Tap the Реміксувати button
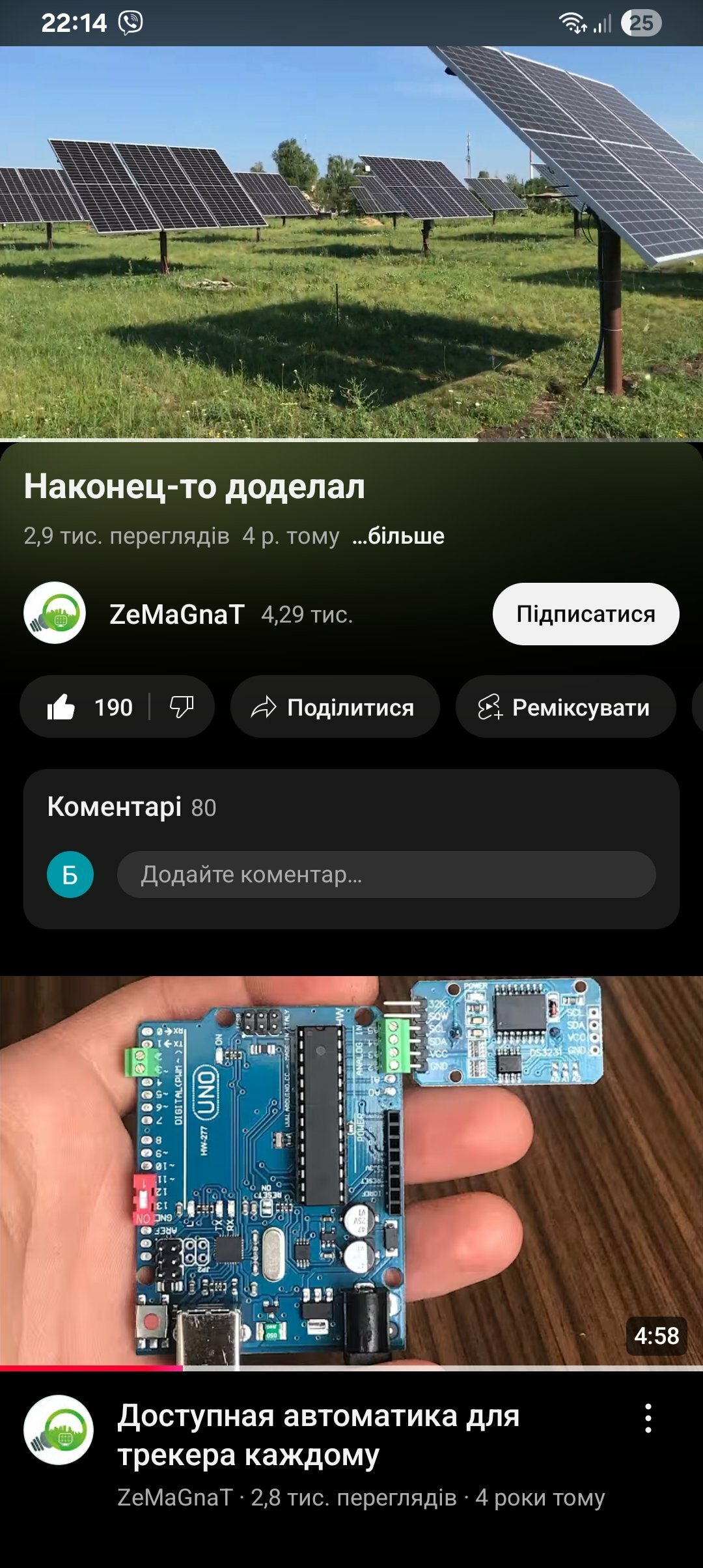Image resolution: width=703 pixels, height=1568 pixels. [566, 707]
